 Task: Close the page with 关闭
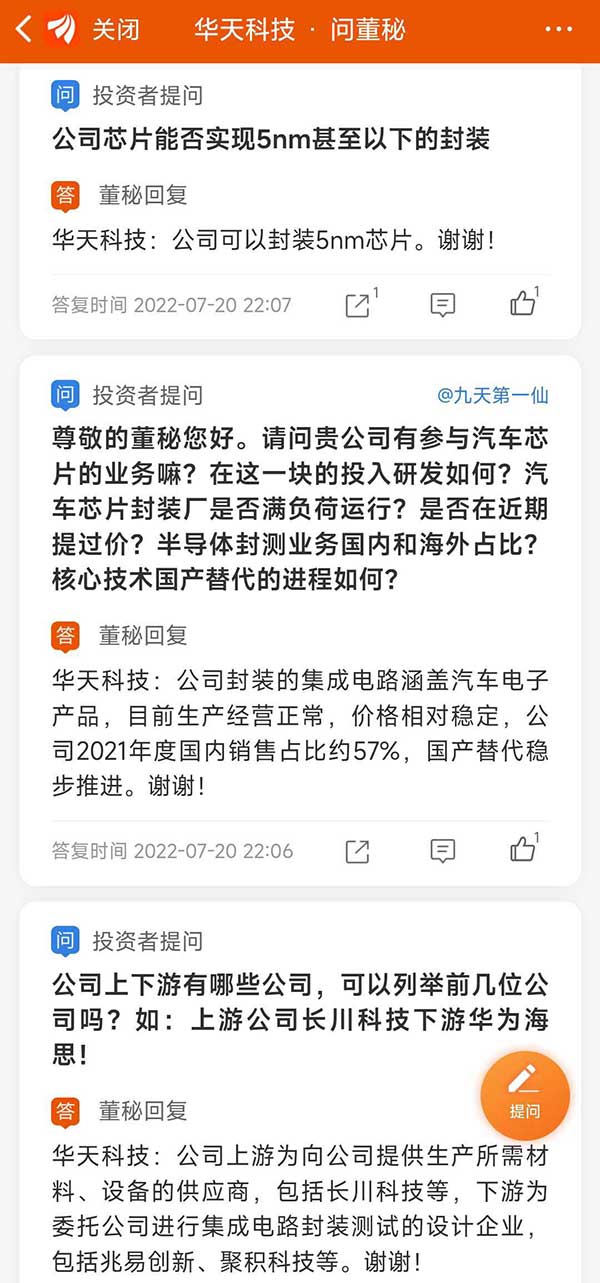(116, 30)
